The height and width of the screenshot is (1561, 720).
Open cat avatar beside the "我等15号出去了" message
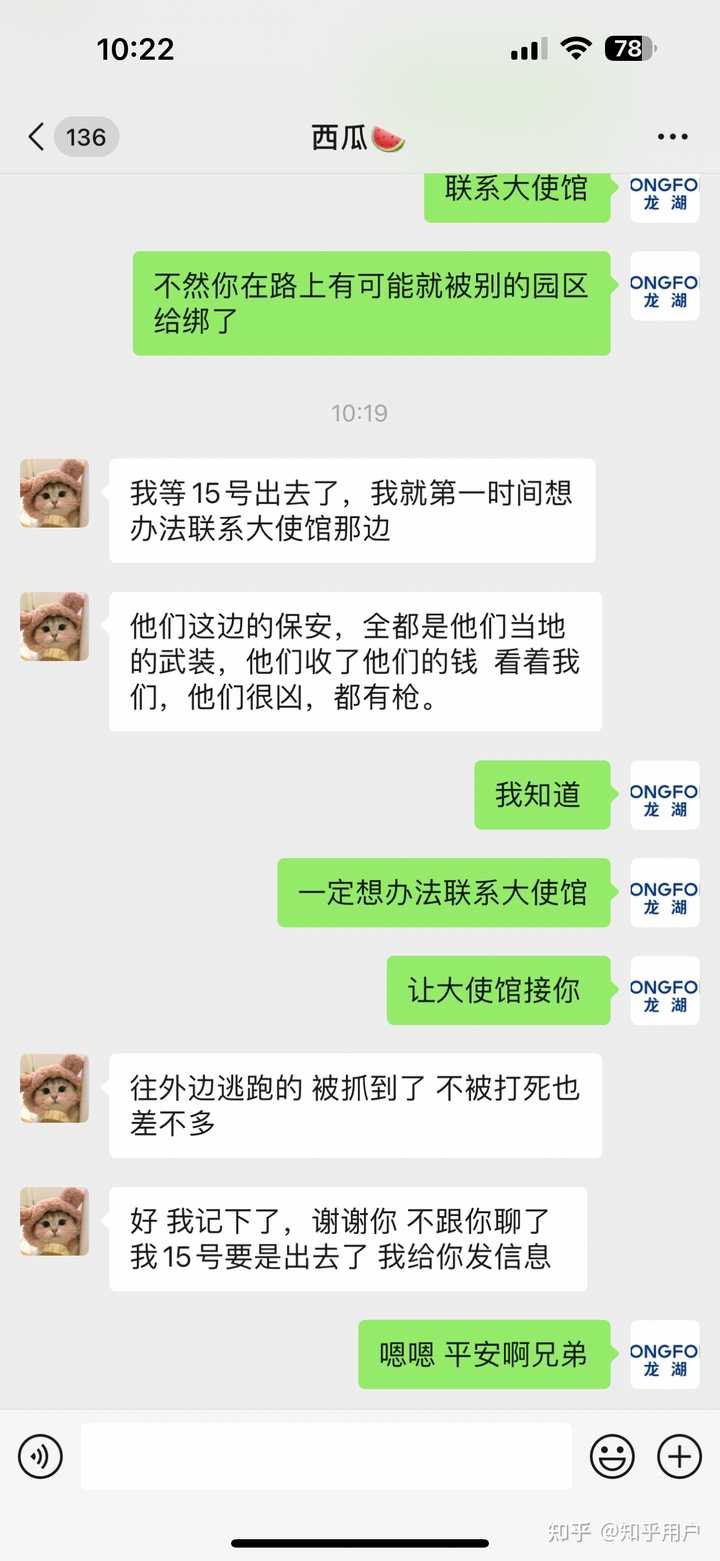(55, 493)
